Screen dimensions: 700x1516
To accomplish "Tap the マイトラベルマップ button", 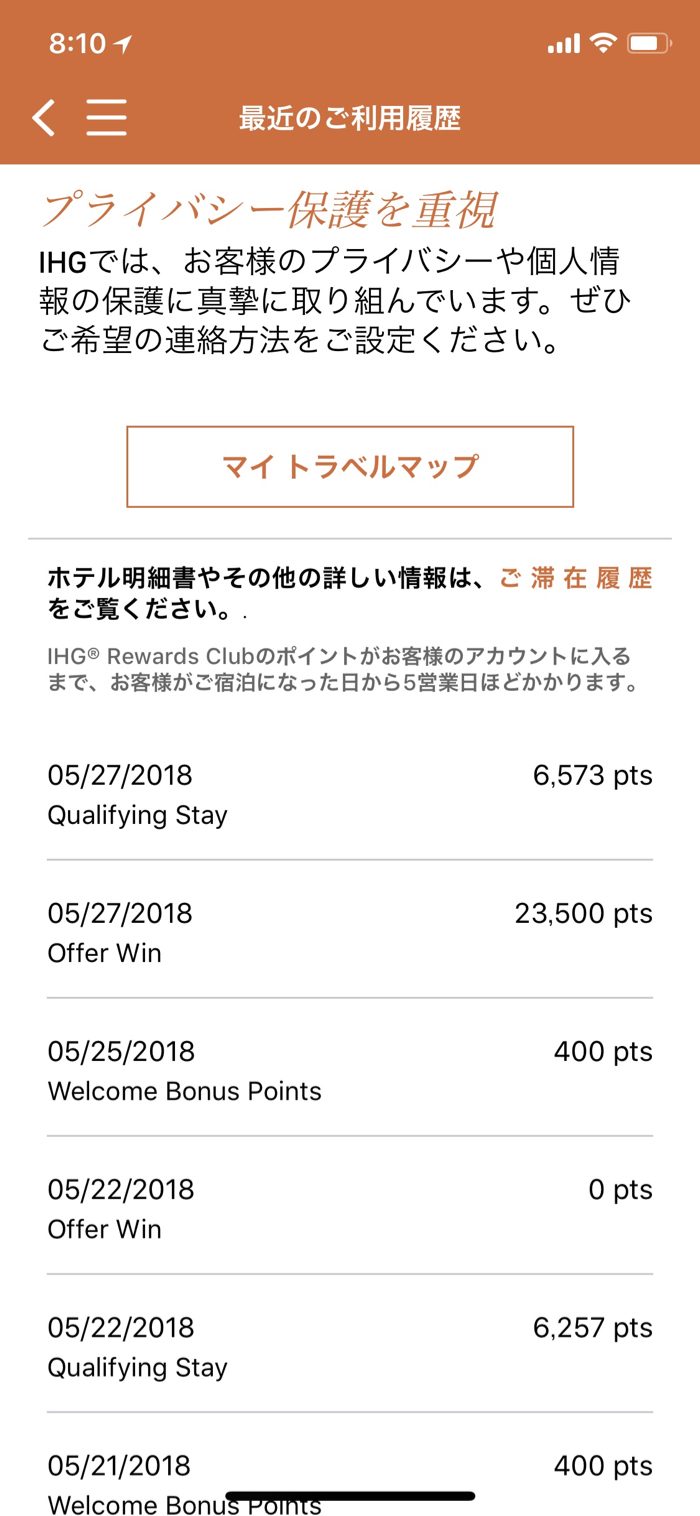I will point(350,467).
